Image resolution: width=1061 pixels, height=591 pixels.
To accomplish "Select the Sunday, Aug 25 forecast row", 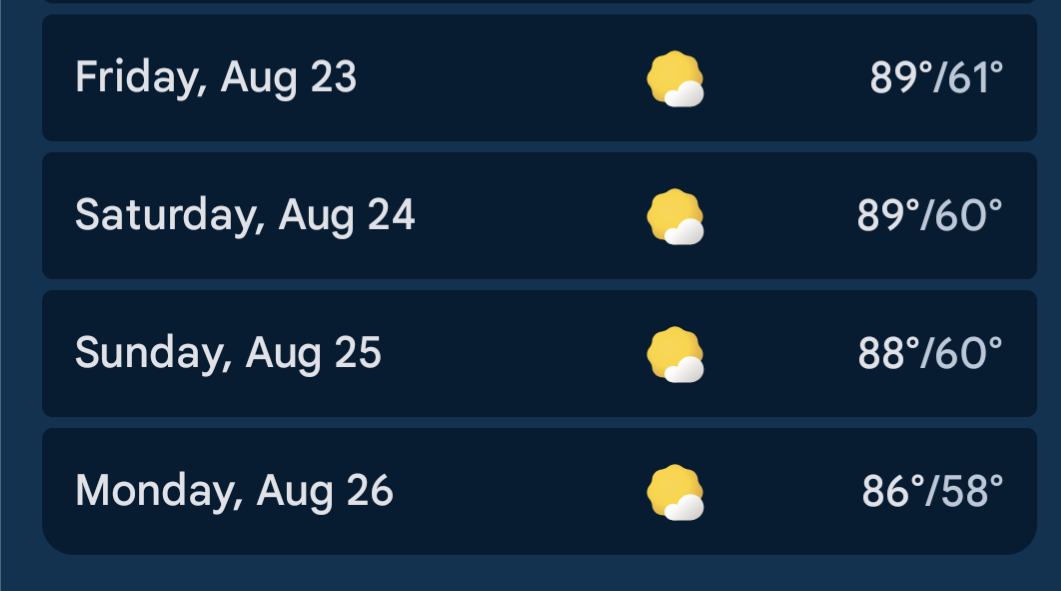I will click(x=538, y=353).
